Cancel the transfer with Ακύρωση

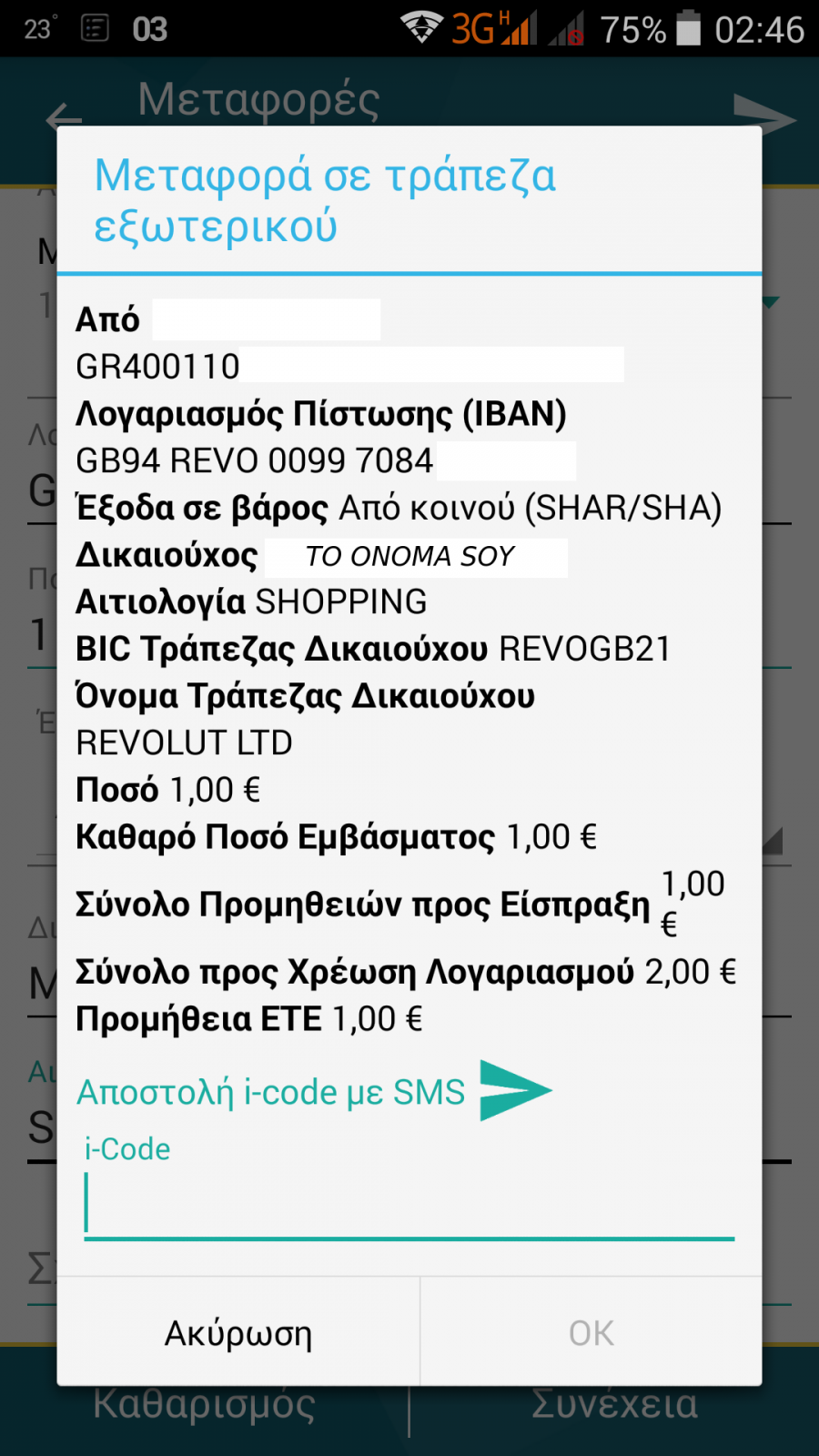pyautogui.click(x=238, y=1332)
